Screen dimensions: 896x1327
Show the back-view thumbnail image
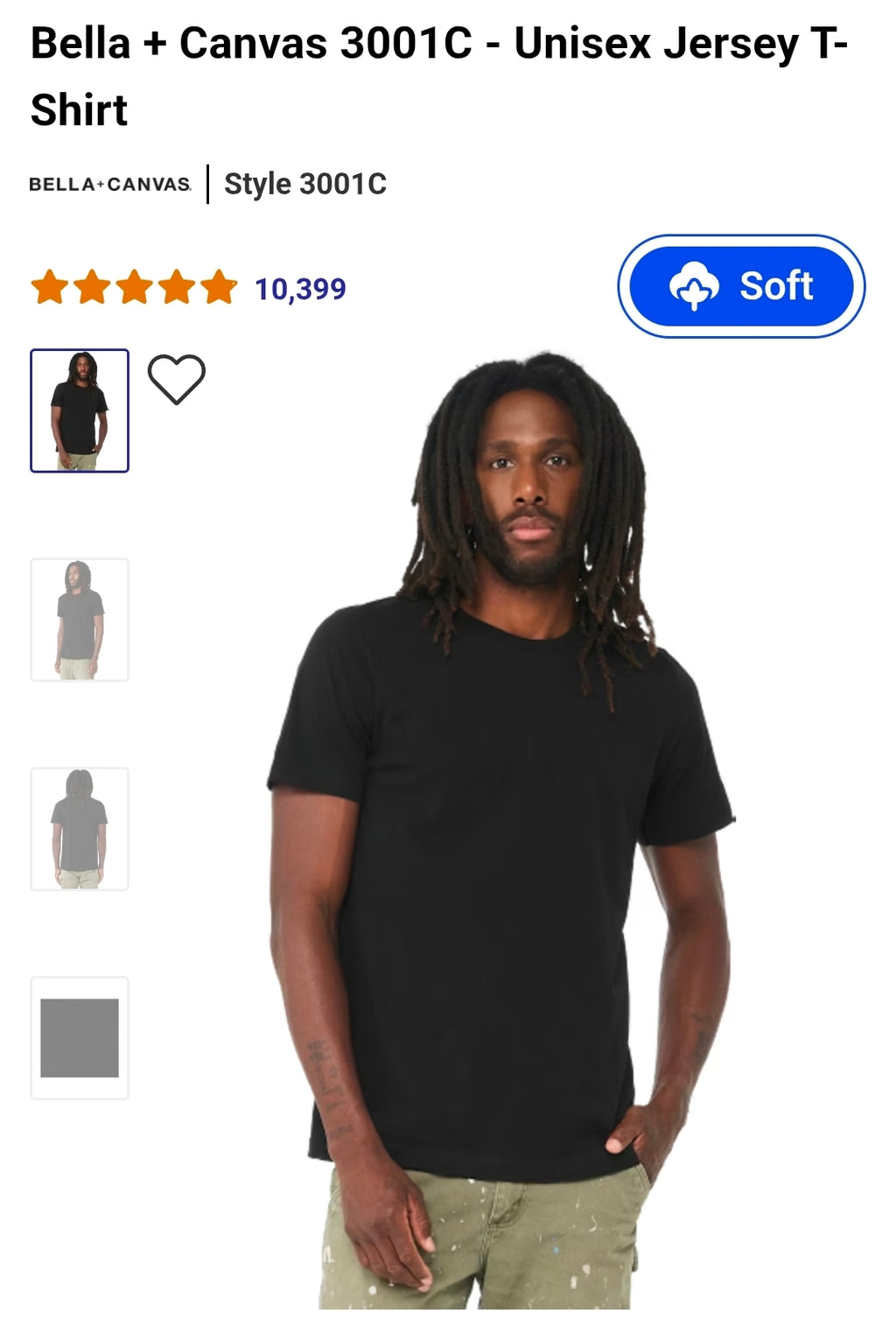(80, 829)
